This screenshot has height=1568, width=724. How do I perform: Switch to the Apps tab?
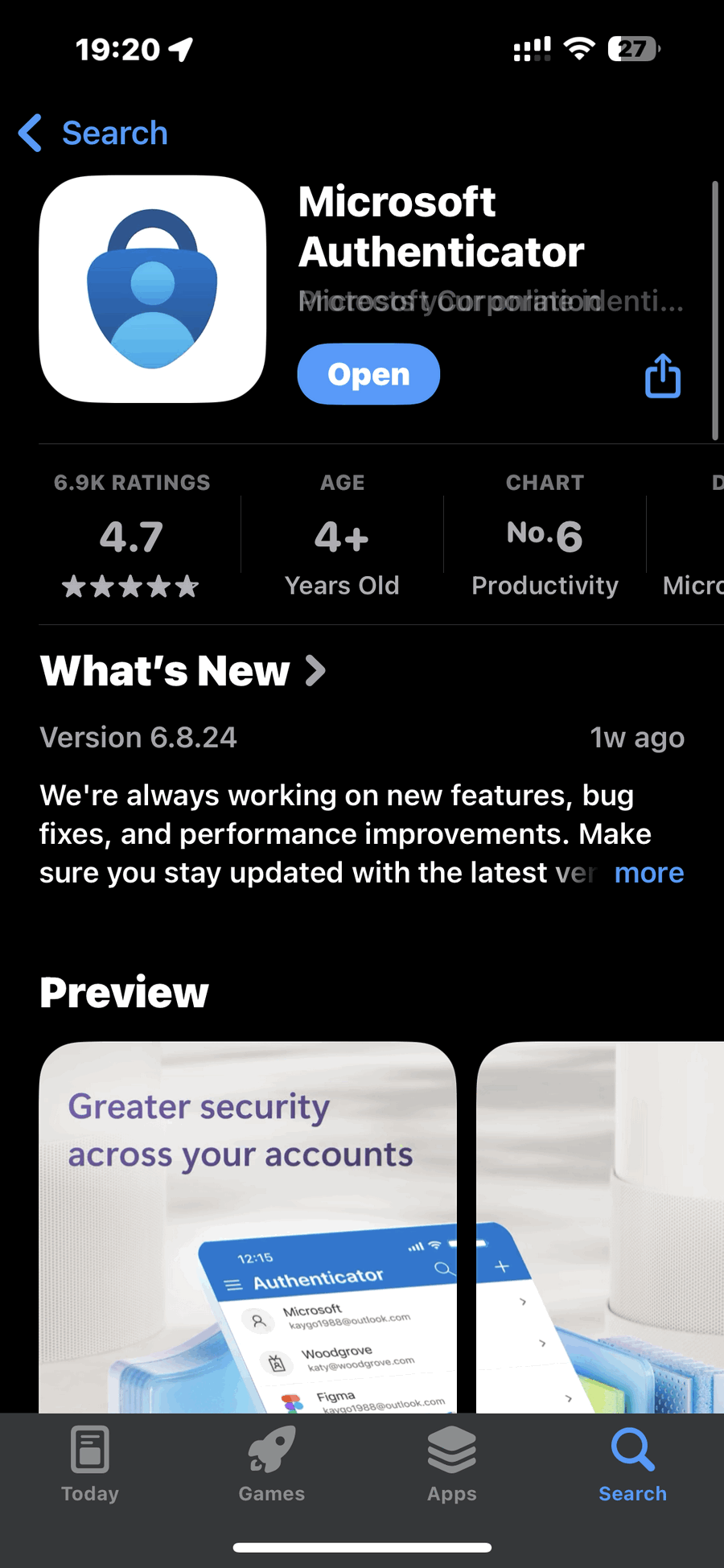[x=452, y=1464]
